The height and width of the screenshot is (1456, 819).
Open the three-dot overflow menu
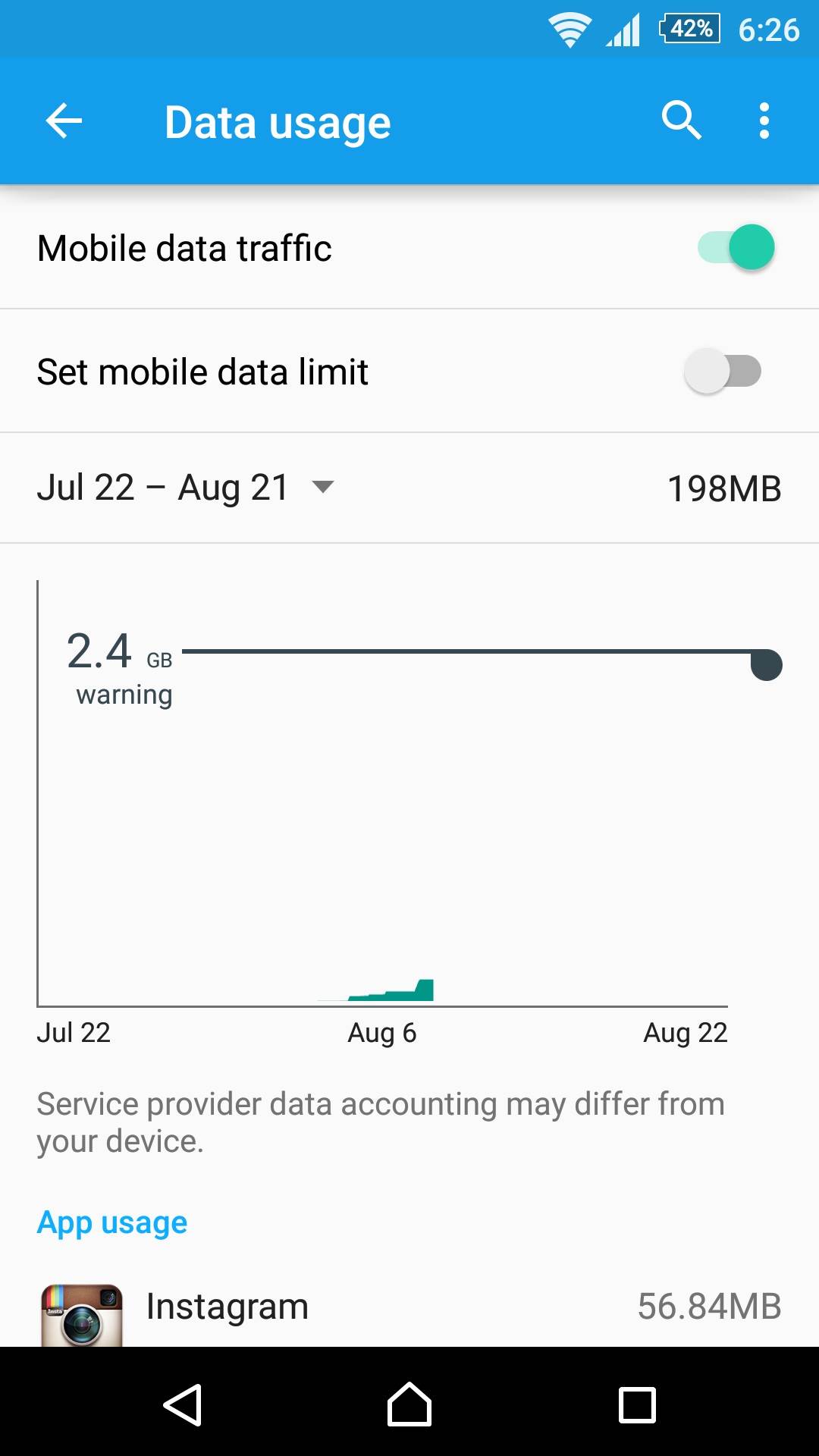(764, 121)
